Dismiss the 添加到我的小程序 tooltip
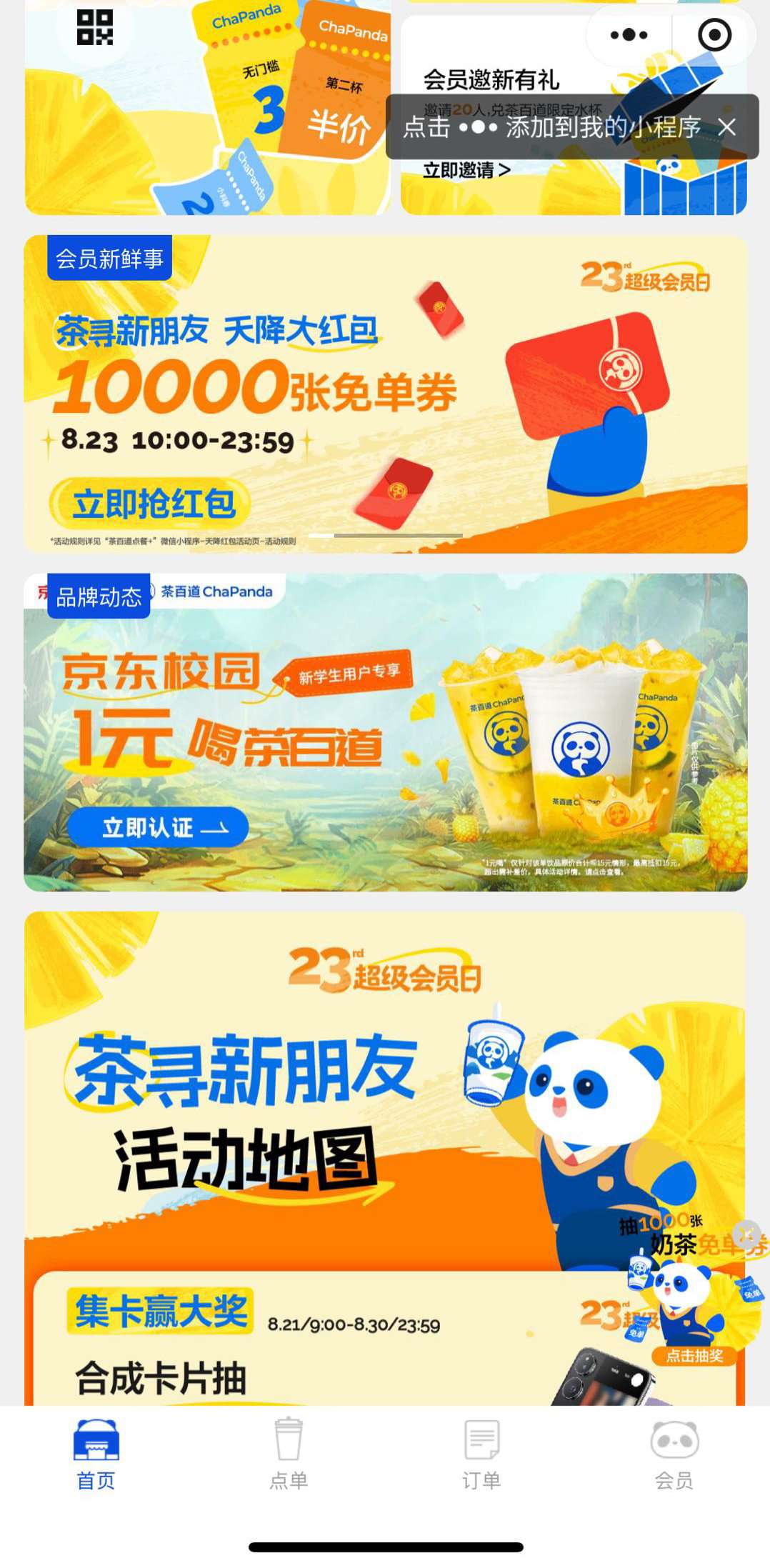The width and height of the screenshot is (770, 1568). pyautogui.click(x=727, y=127)
